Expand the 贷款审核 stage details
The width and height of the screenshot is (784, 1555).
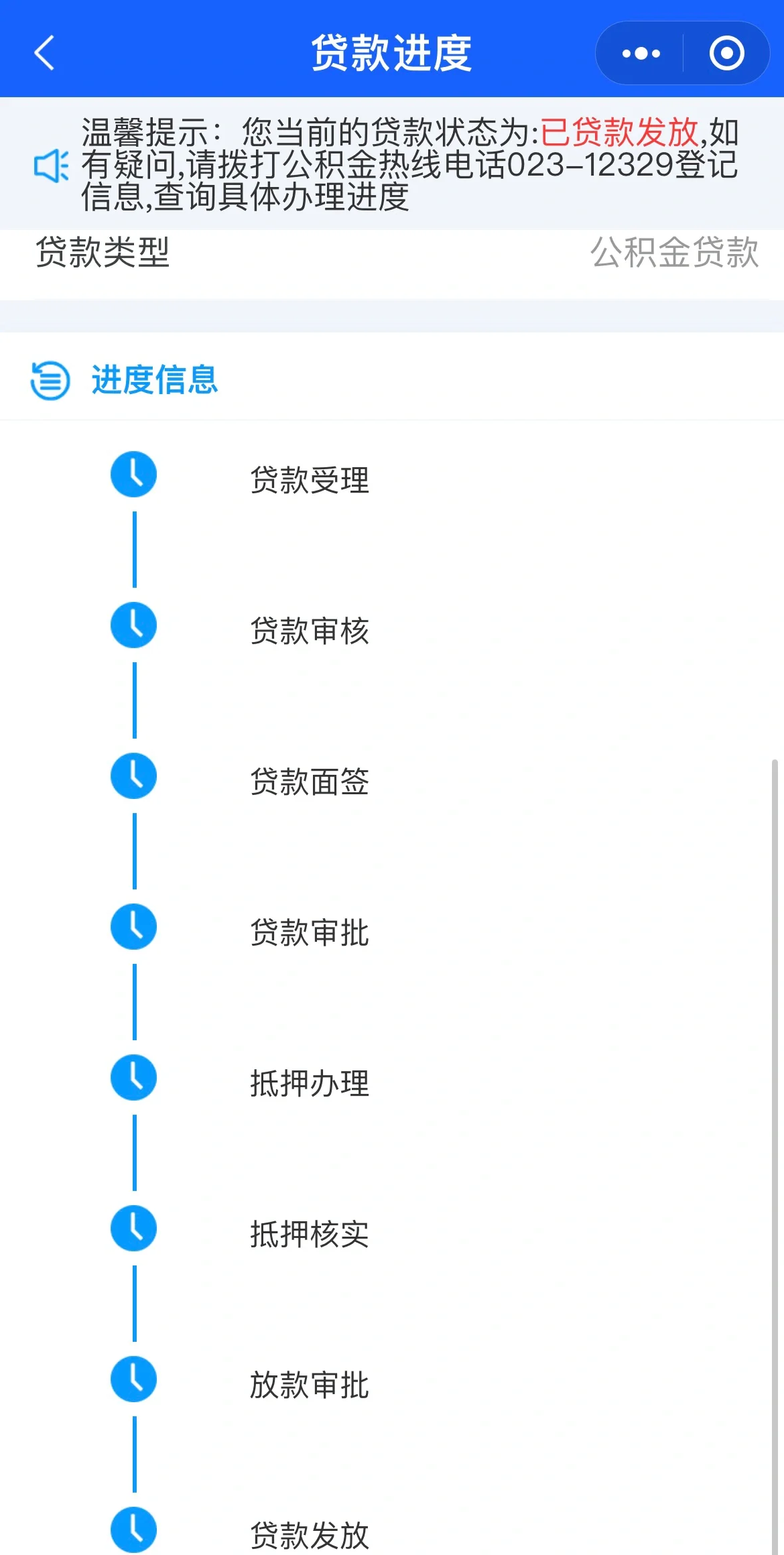coord(311,629)
